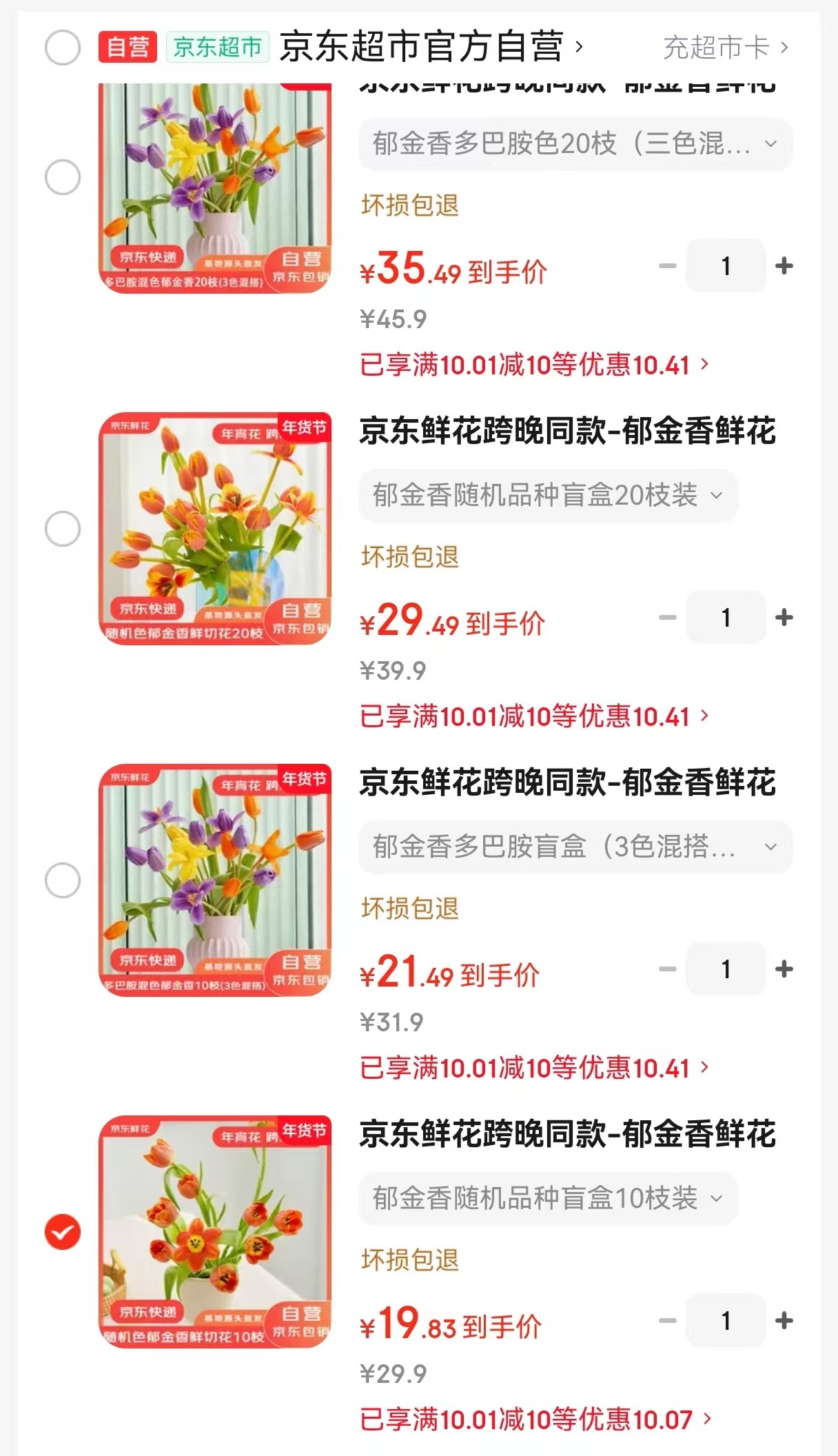This screenshot has width=838, height=1456.
Task: Select the 郁金香随机品种盲盒20枝装 item checkbox
Action: pos(63,529)
